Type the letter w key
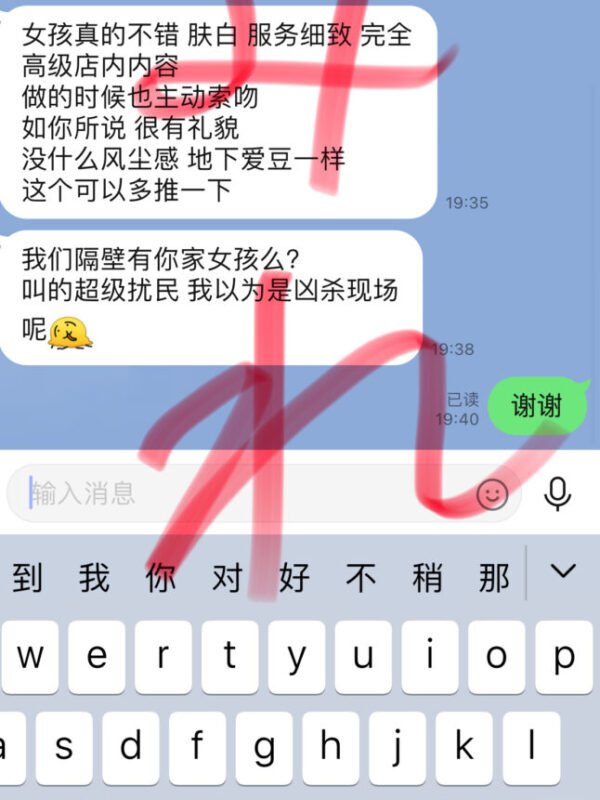 (x=30, y=657)
